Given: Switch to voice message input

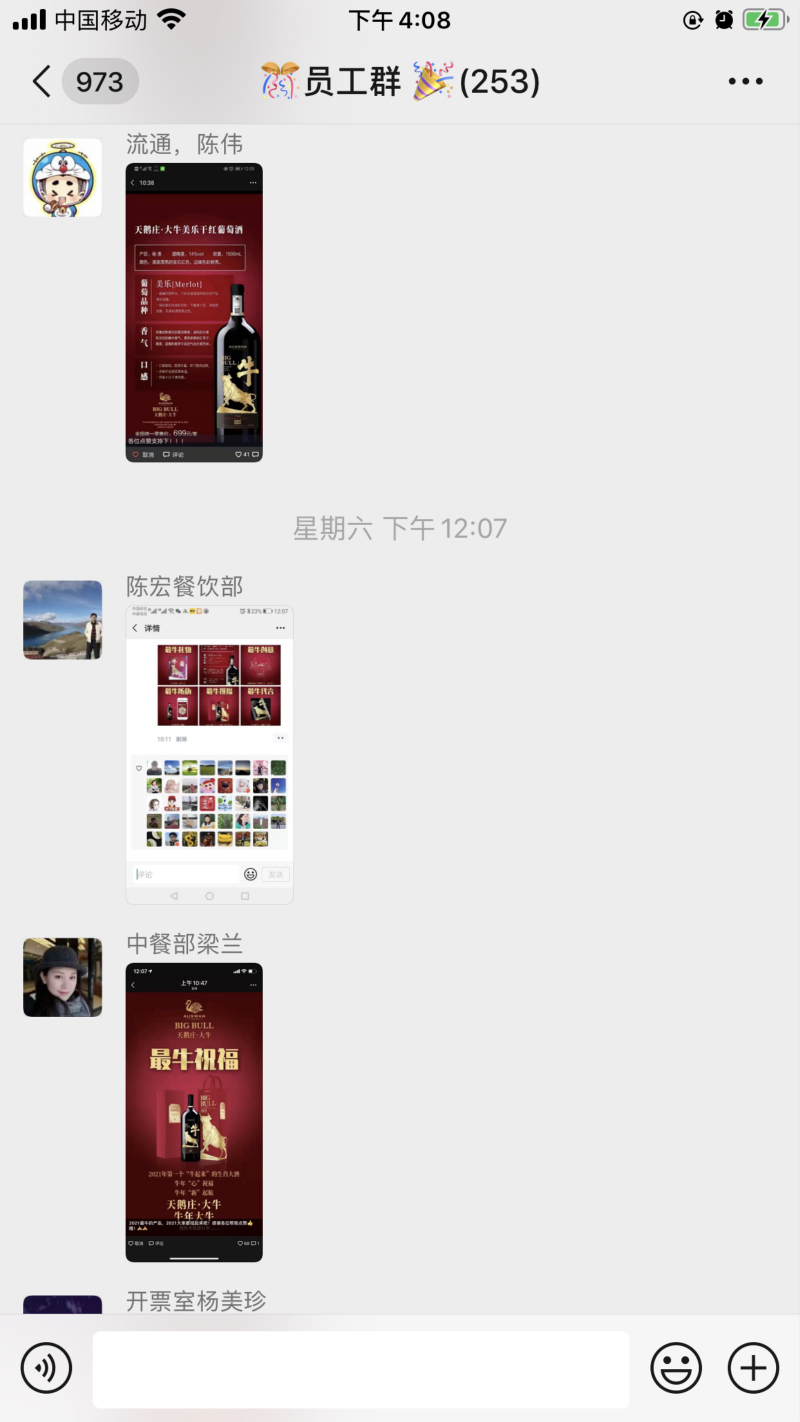Looking at the screenshot, I should coord(46,1367).
